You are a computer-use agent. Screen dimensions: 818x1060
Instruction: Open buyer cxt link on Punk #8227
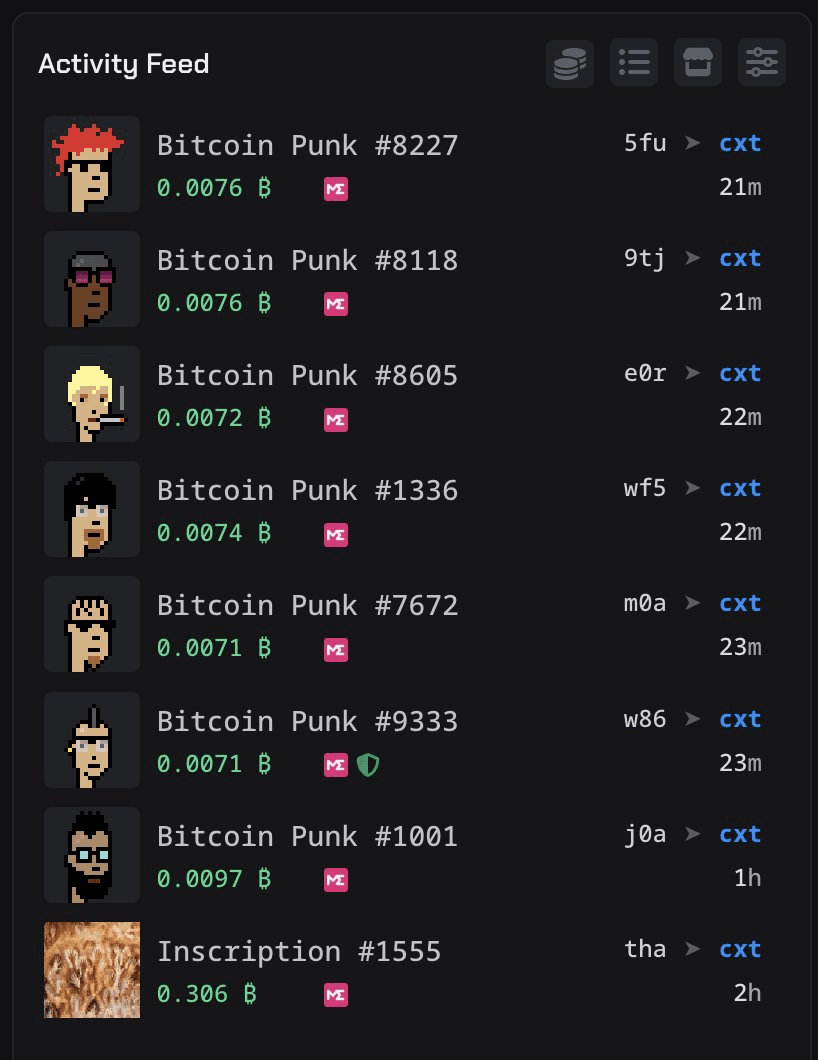click(740, 143)
